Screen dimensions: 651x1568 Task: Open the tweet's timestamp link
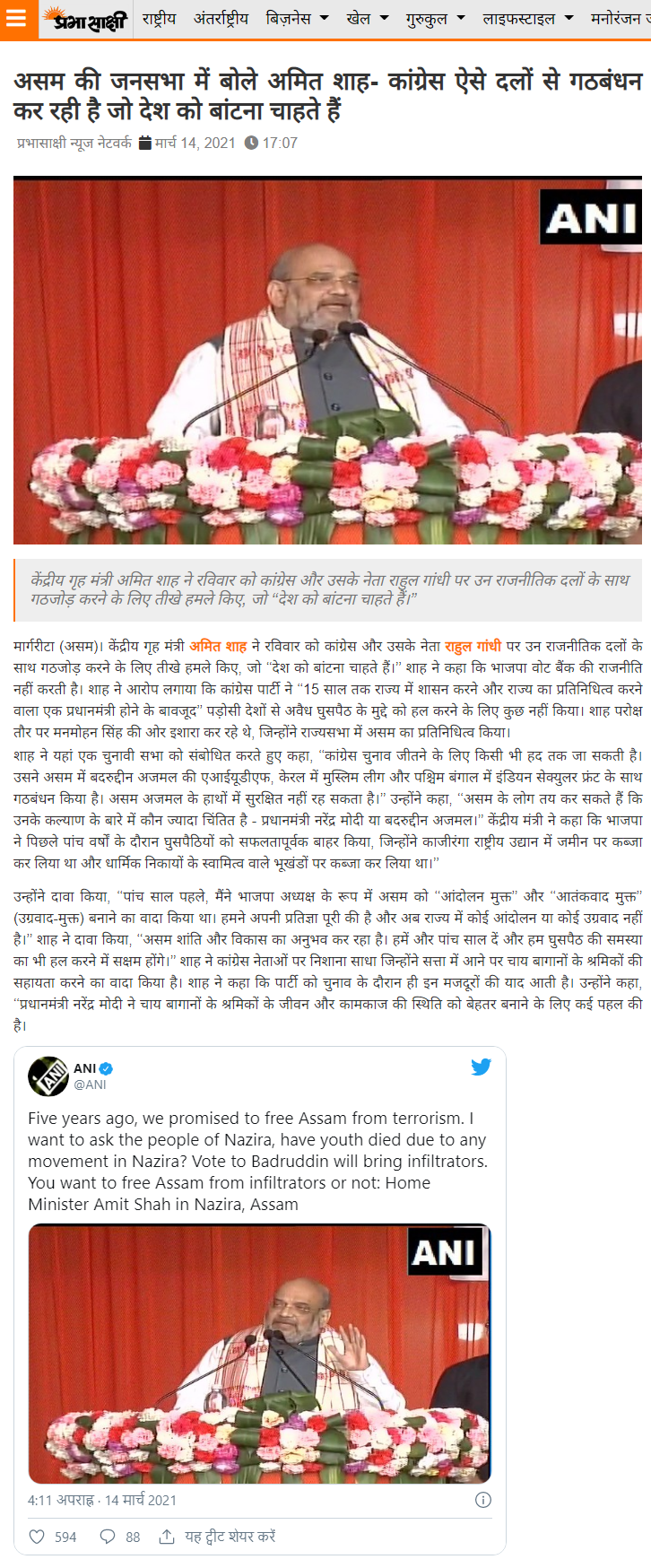click(101, 1500)
